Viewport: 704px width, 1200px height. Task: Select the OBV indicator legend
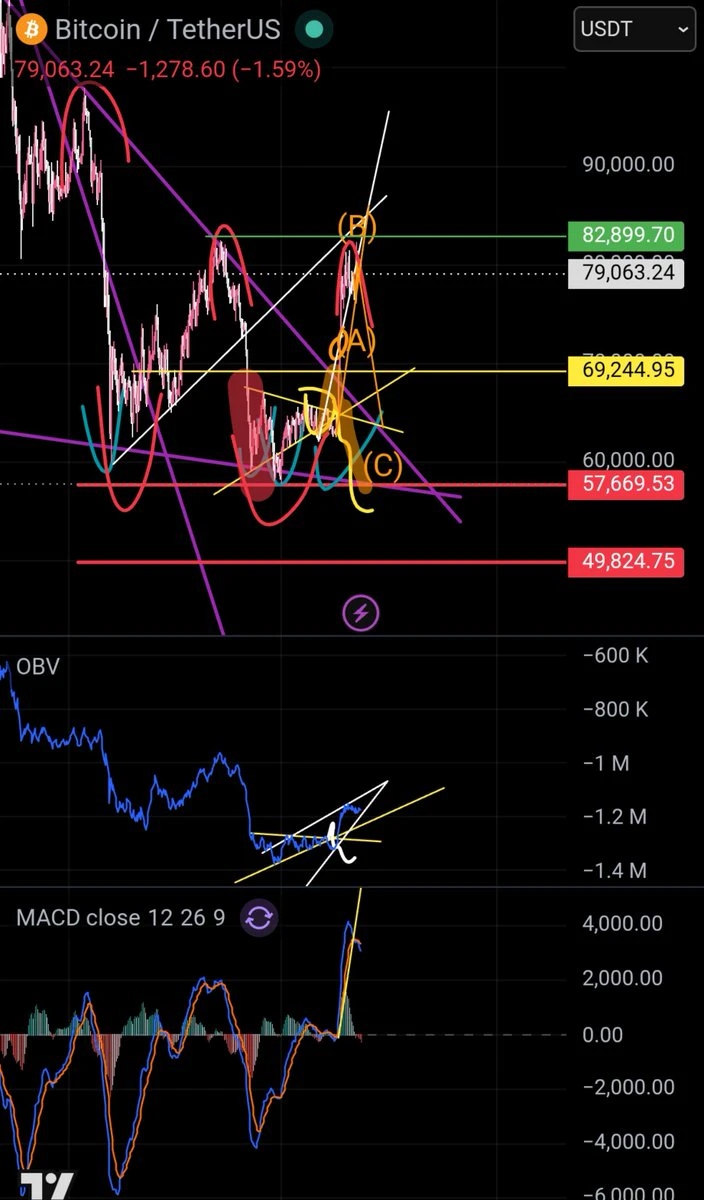coord(38,666)
